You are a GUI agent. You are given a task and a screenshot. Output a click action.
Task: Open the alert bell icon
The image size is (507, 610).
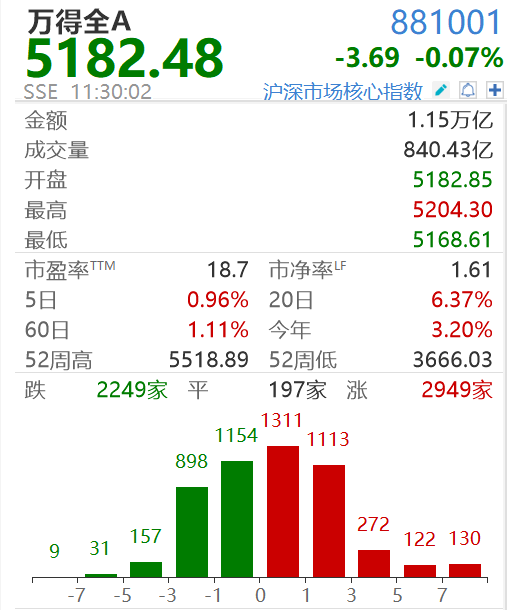[x=468, y=90]
